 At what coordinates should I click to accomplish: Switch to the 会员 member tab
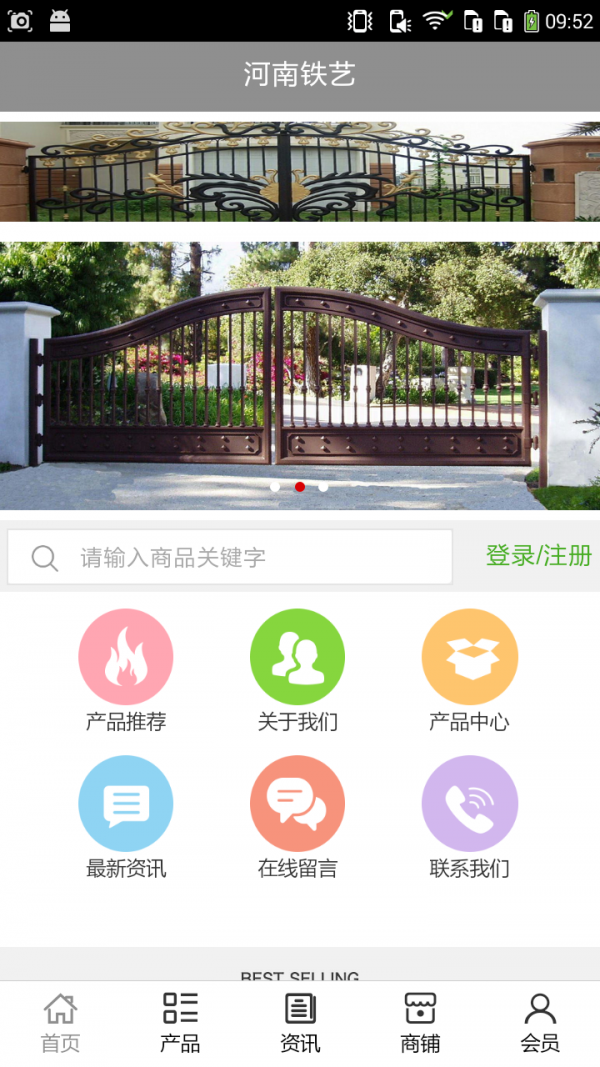coord(540,1023)
